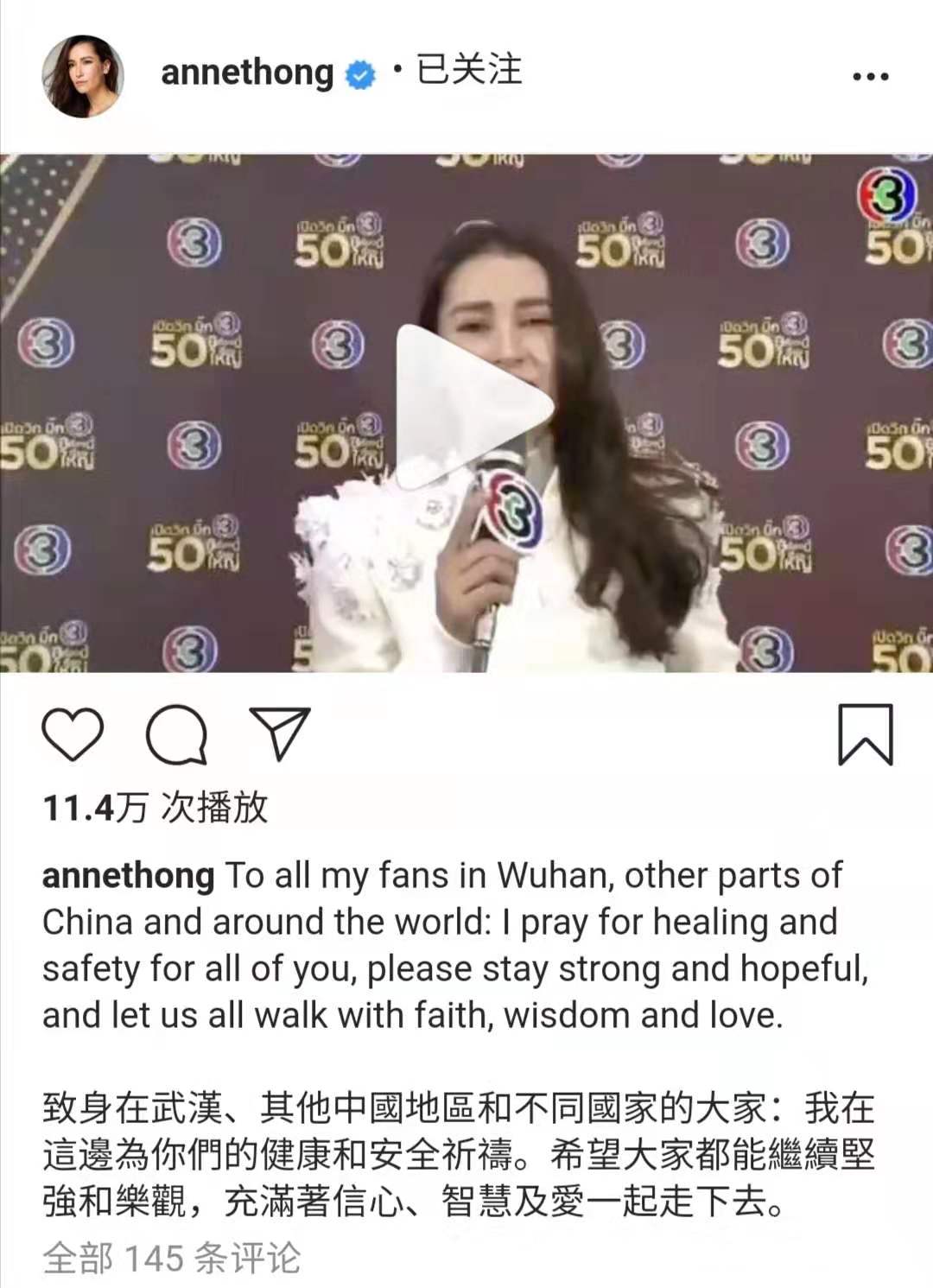Viewport: 933px width, 1288px height.
Task: Share the post via paper plane icon
Action: [x=279, y=734]
